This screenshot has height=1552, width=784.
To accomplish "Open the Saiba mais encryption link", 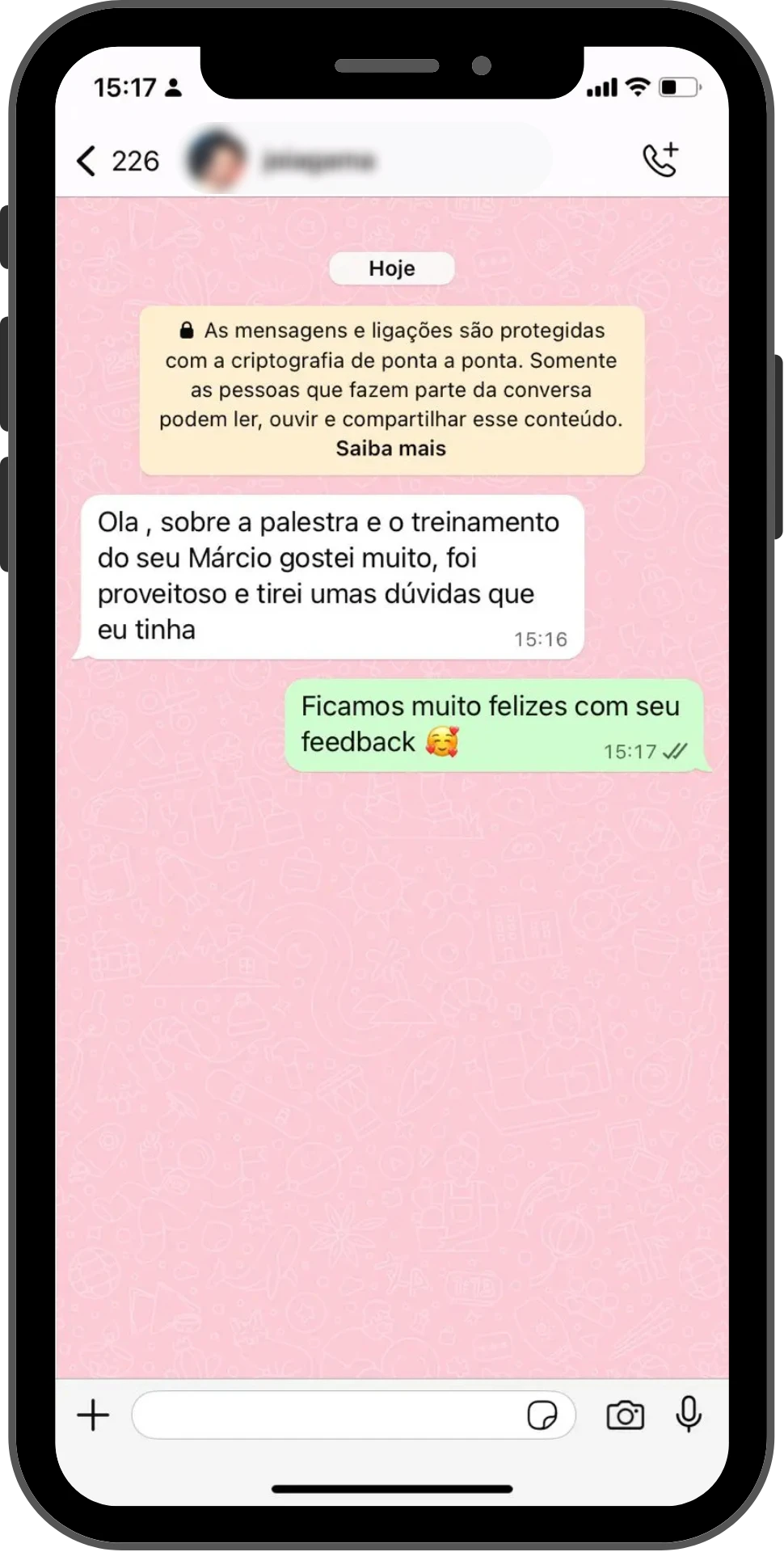I will pyautogui.click(x=390, y=449).
